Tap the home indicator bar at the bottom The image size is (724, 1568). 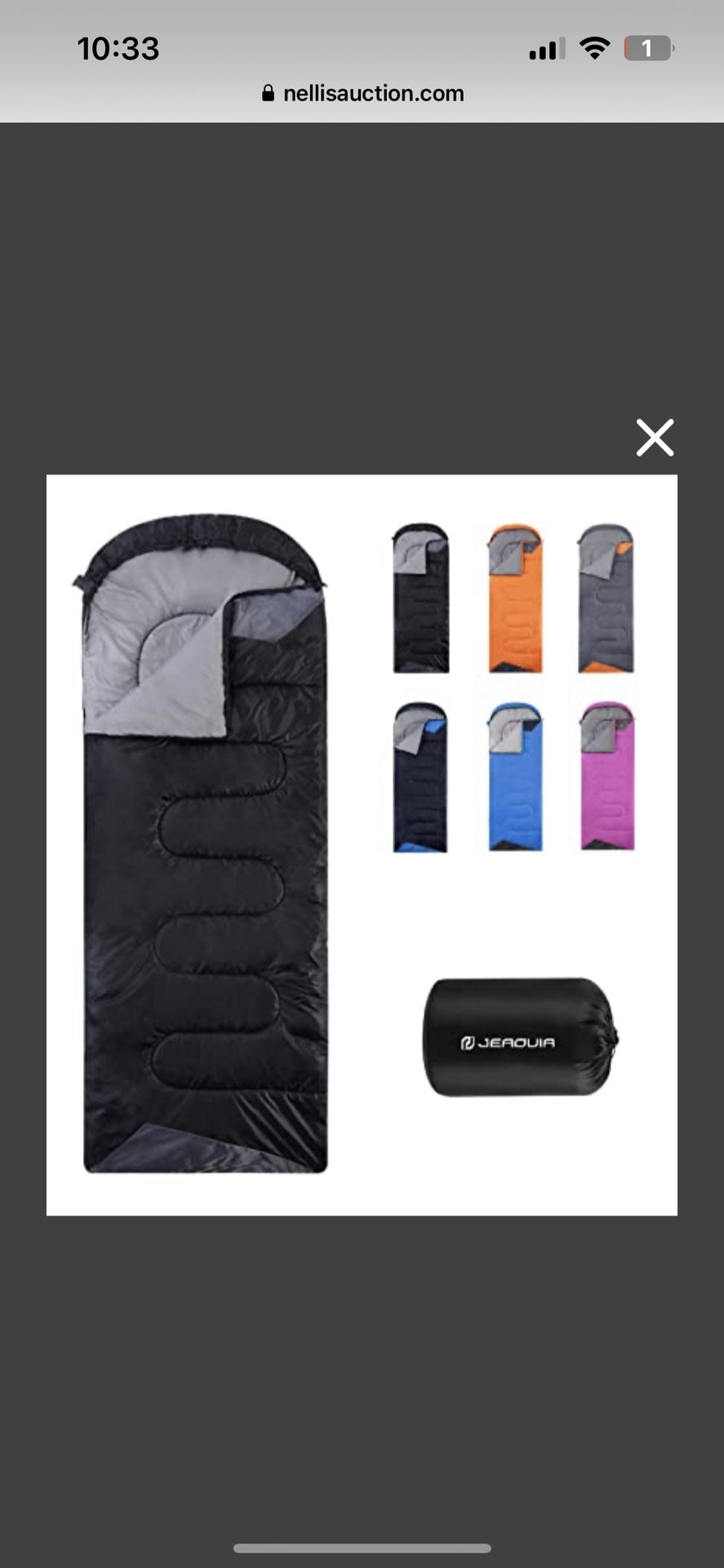point(362,1547)
